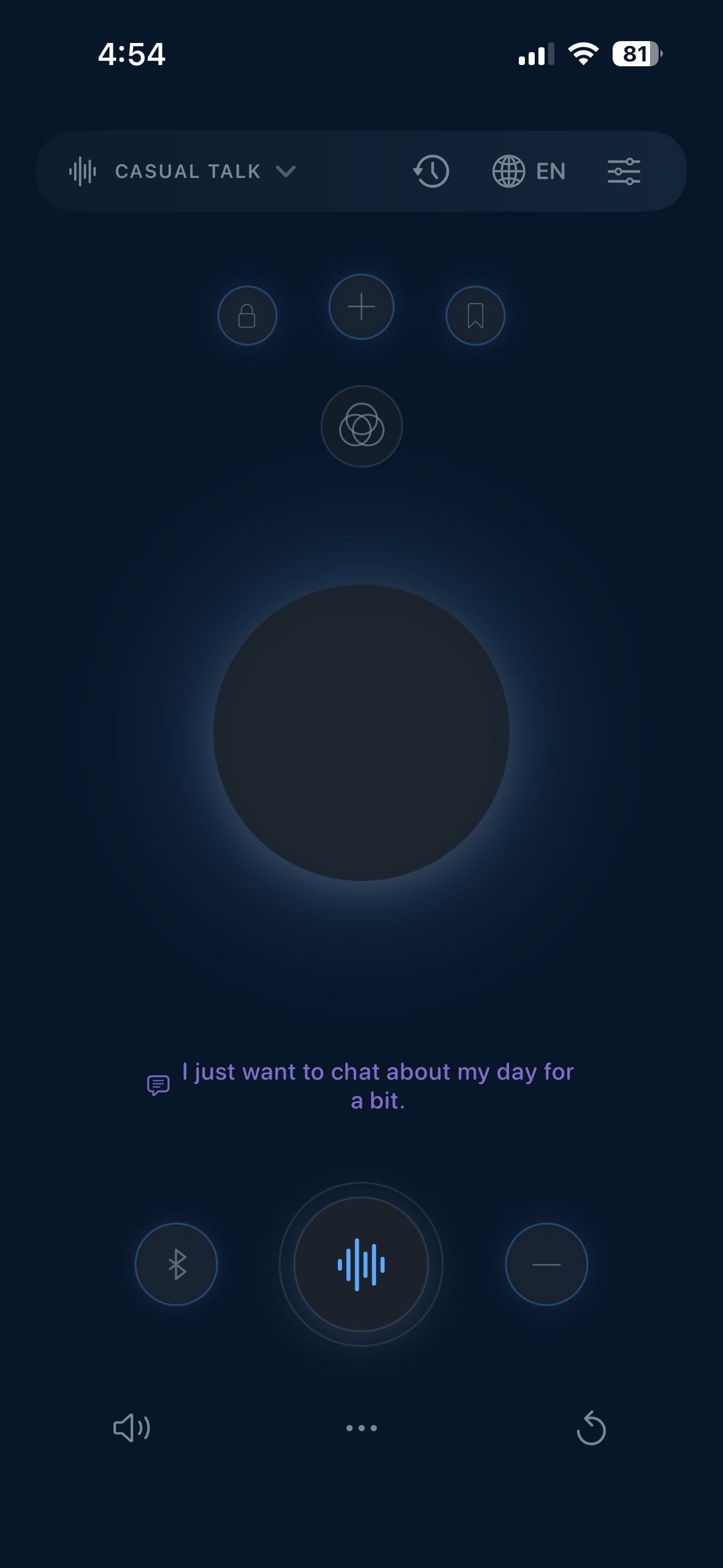The image size is (723, 1568).
Task: Tap the lock icon
Action: click(x=247, y=315)
